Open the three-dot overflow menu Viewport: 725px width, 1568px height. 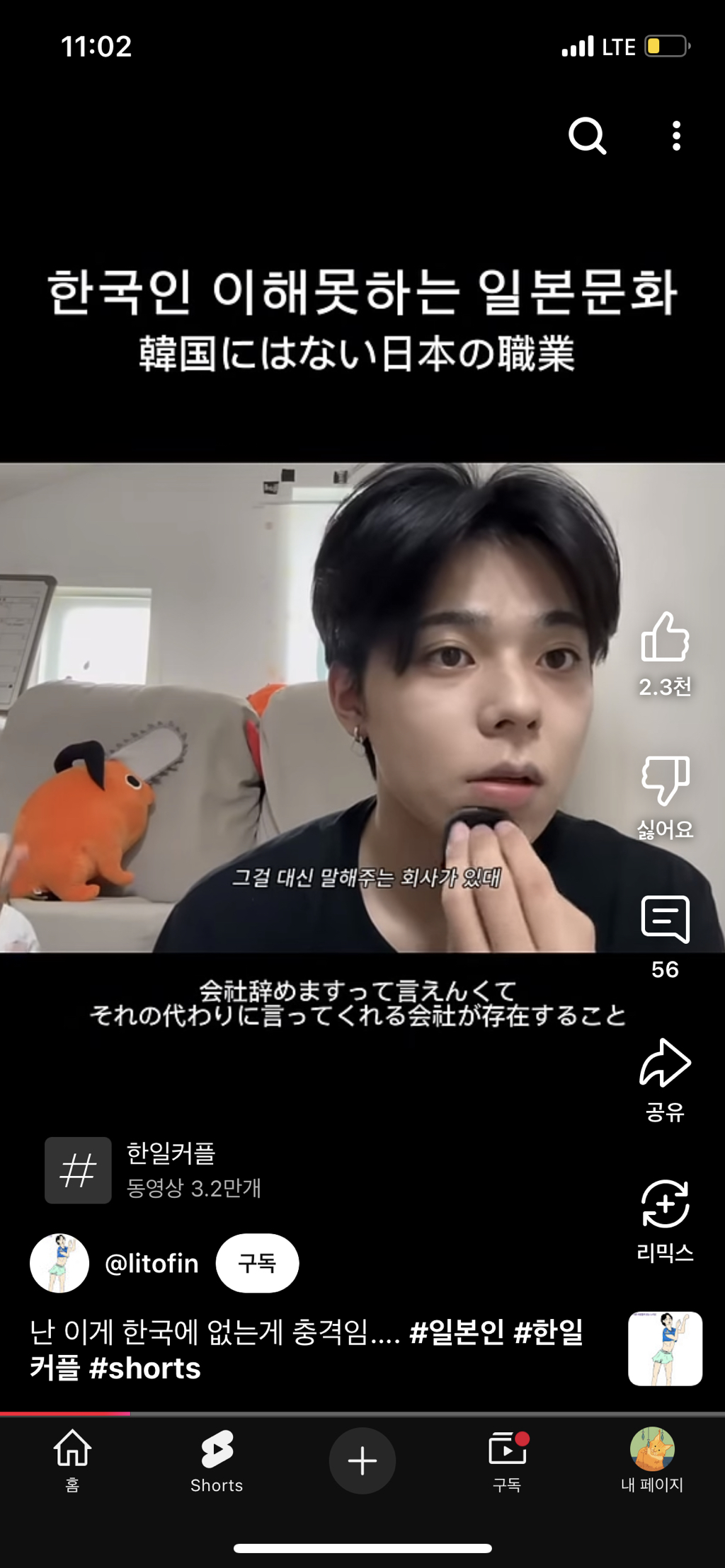pos(676,135)
